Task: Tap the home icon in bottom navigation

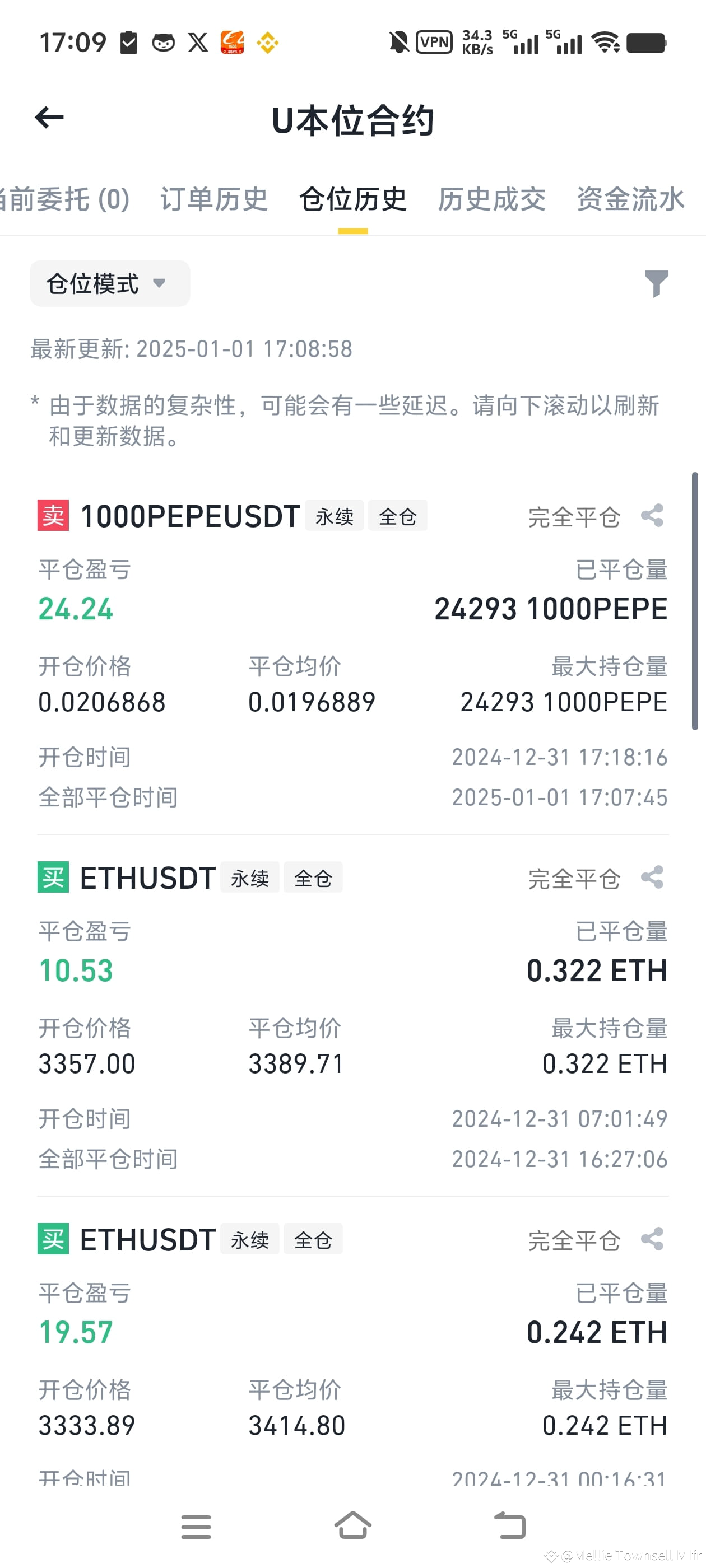Action: point(354,1526)
